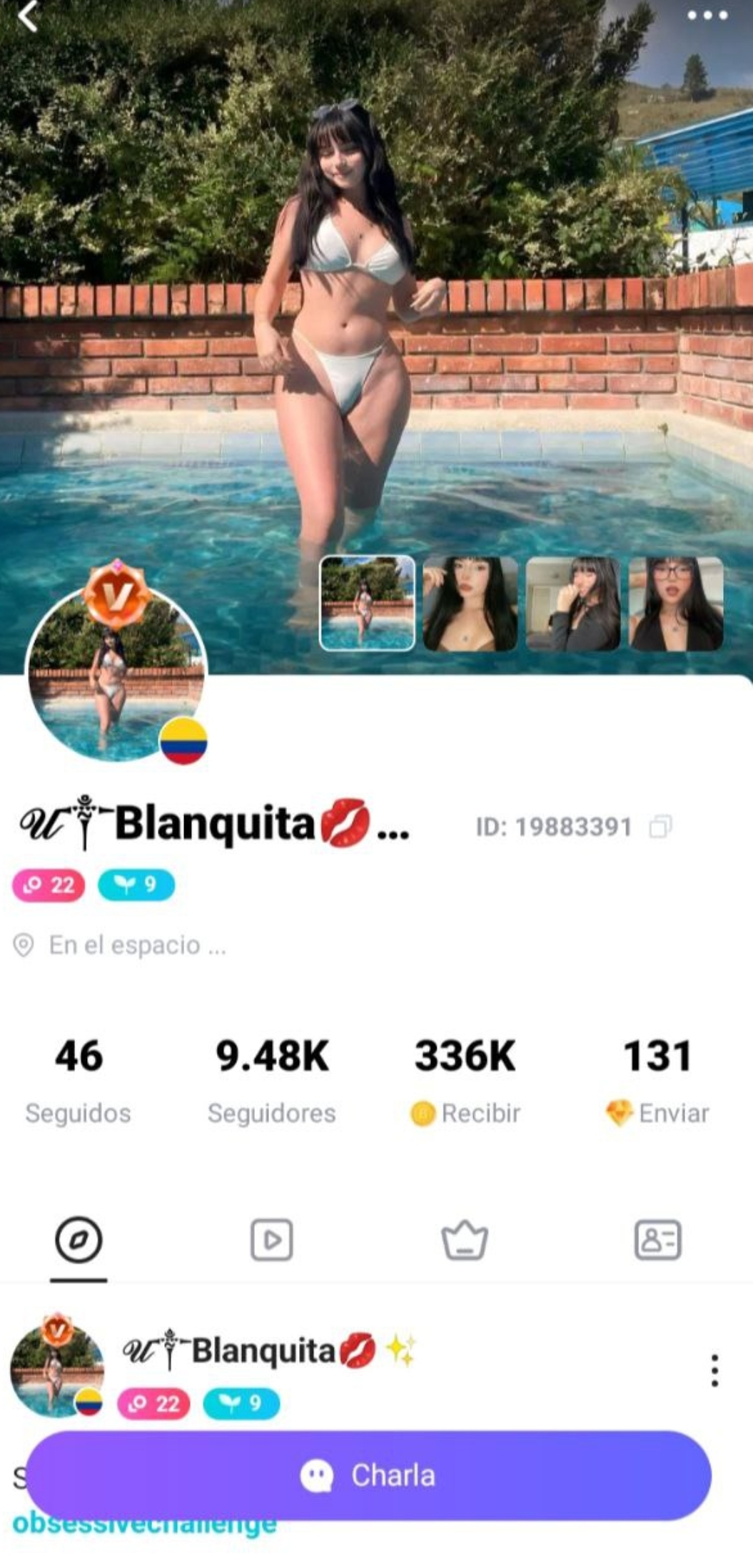The width and height of the screenshot is (753, 1568).
Task: Go back using the top-left arrow
Action: [x=28, y=17]
